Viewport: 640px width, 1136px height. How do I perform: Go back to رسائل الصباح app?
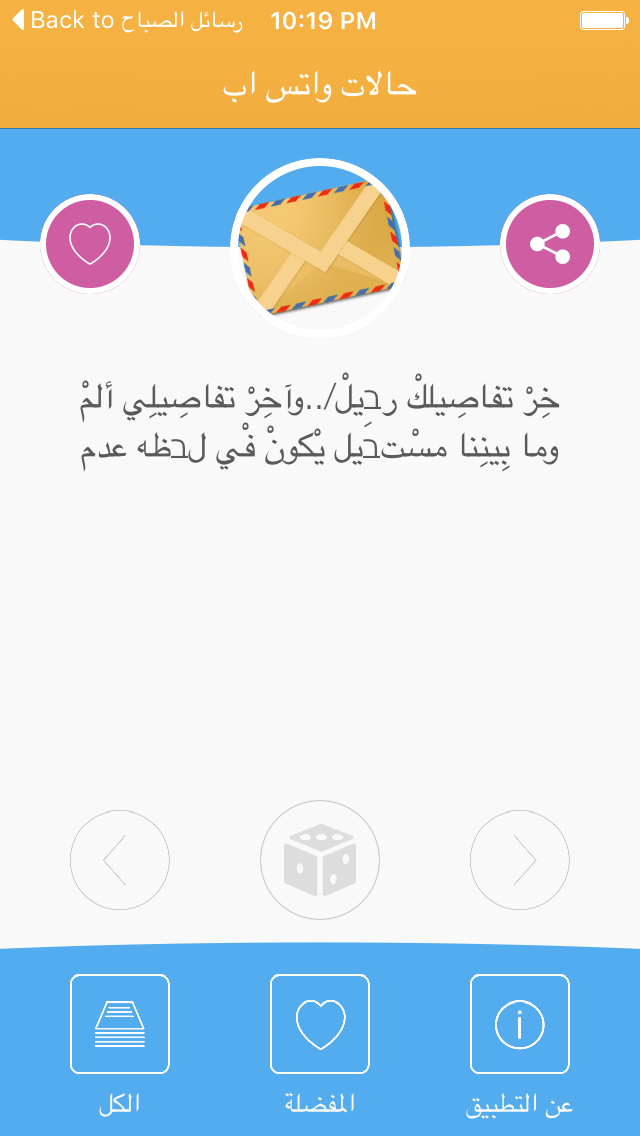(x=128, y=21)
